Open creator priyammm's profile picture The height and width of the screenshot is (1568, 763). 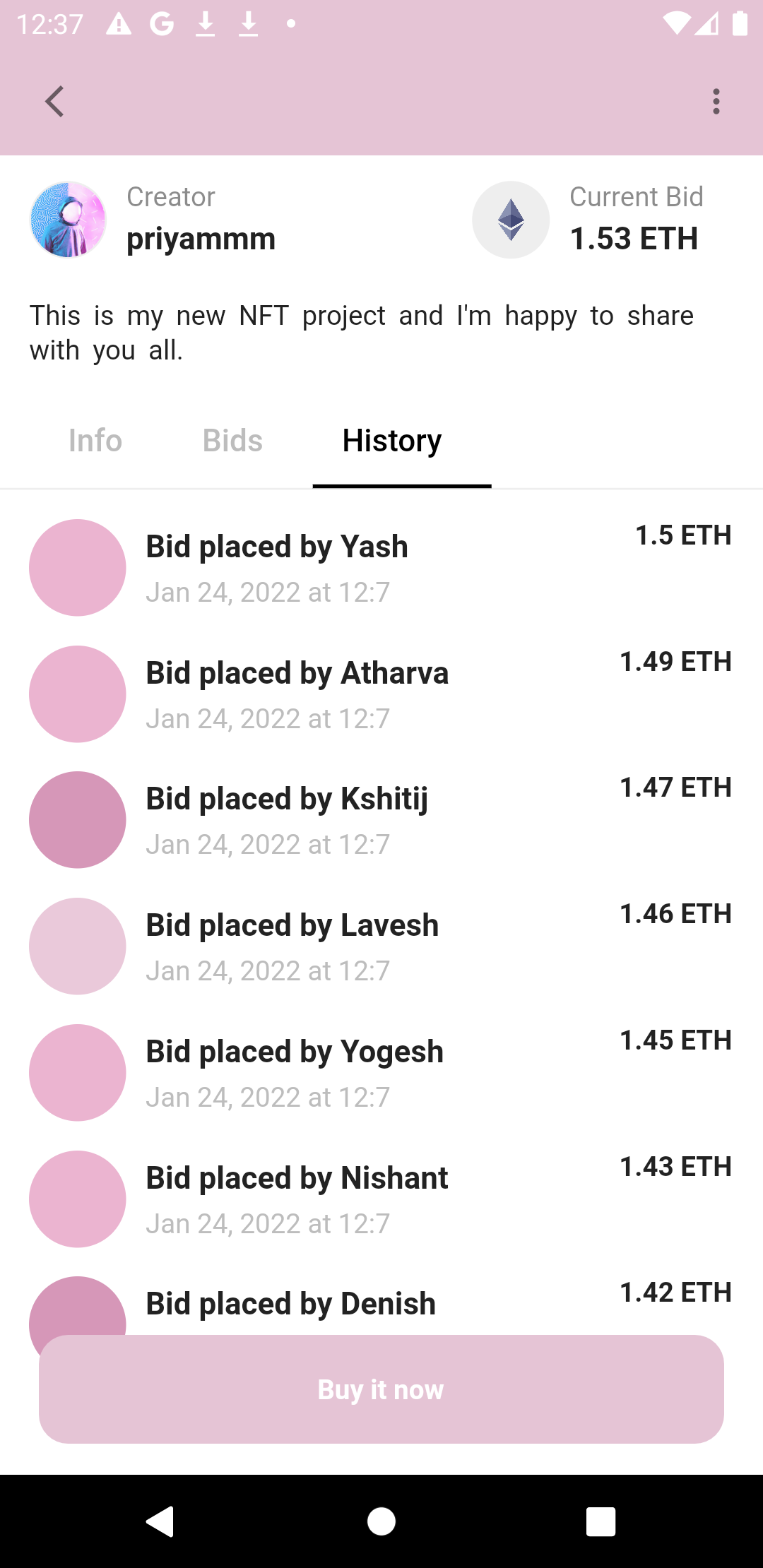tap(68, 220)
